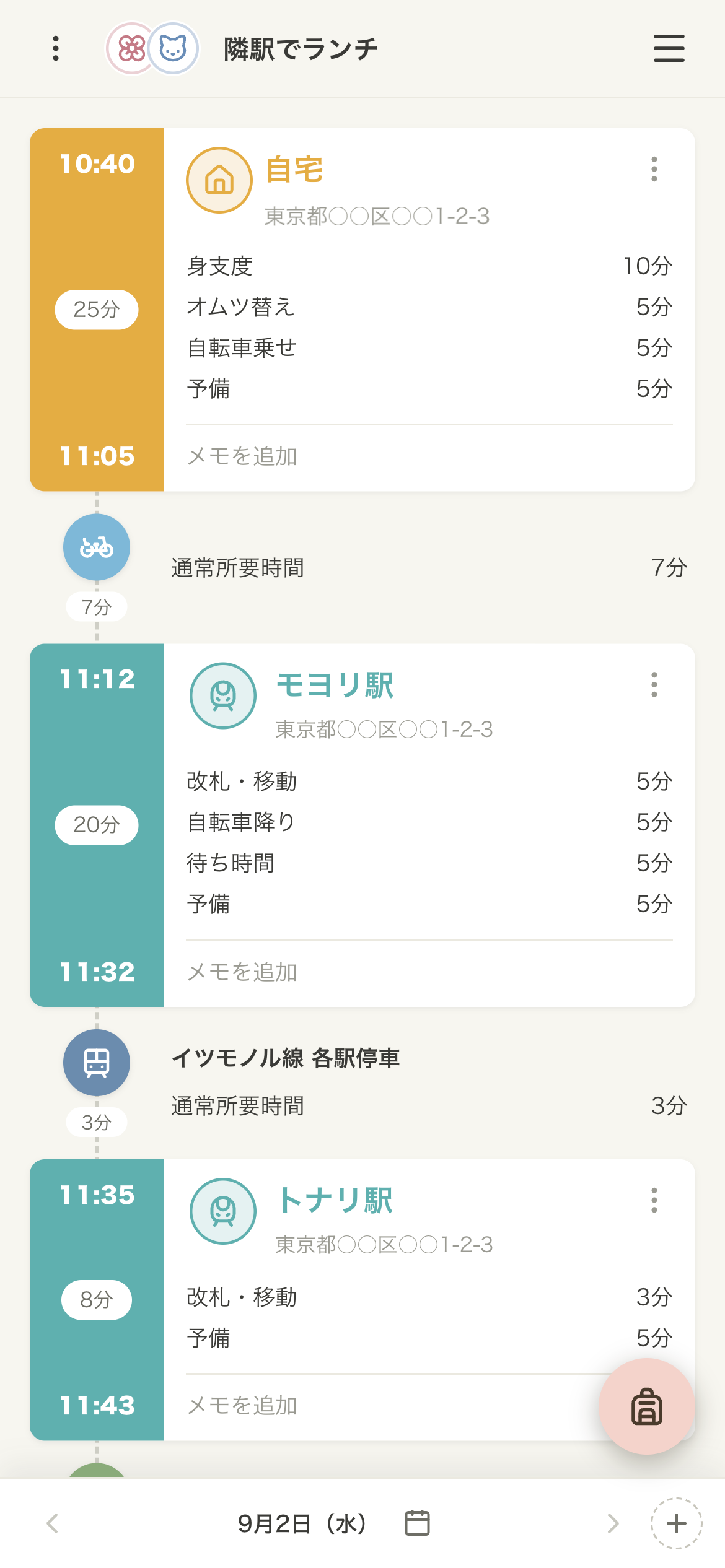The image size is (725, 1568).
Task: Open the 自宅 location card
Action: click(x=362, y=310)
